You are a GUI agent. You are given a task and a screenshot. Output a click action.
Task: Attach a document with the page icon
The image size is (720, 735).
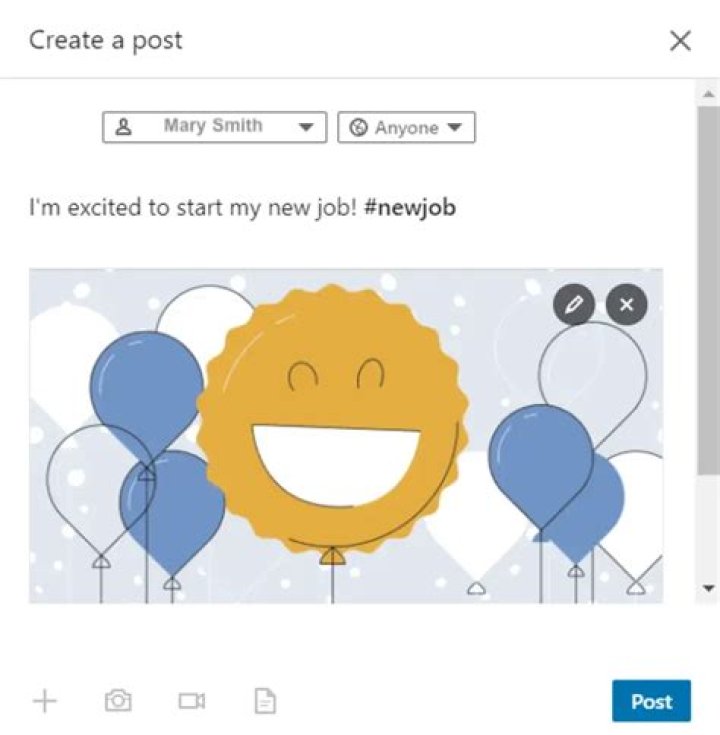(x=265, y=701)
